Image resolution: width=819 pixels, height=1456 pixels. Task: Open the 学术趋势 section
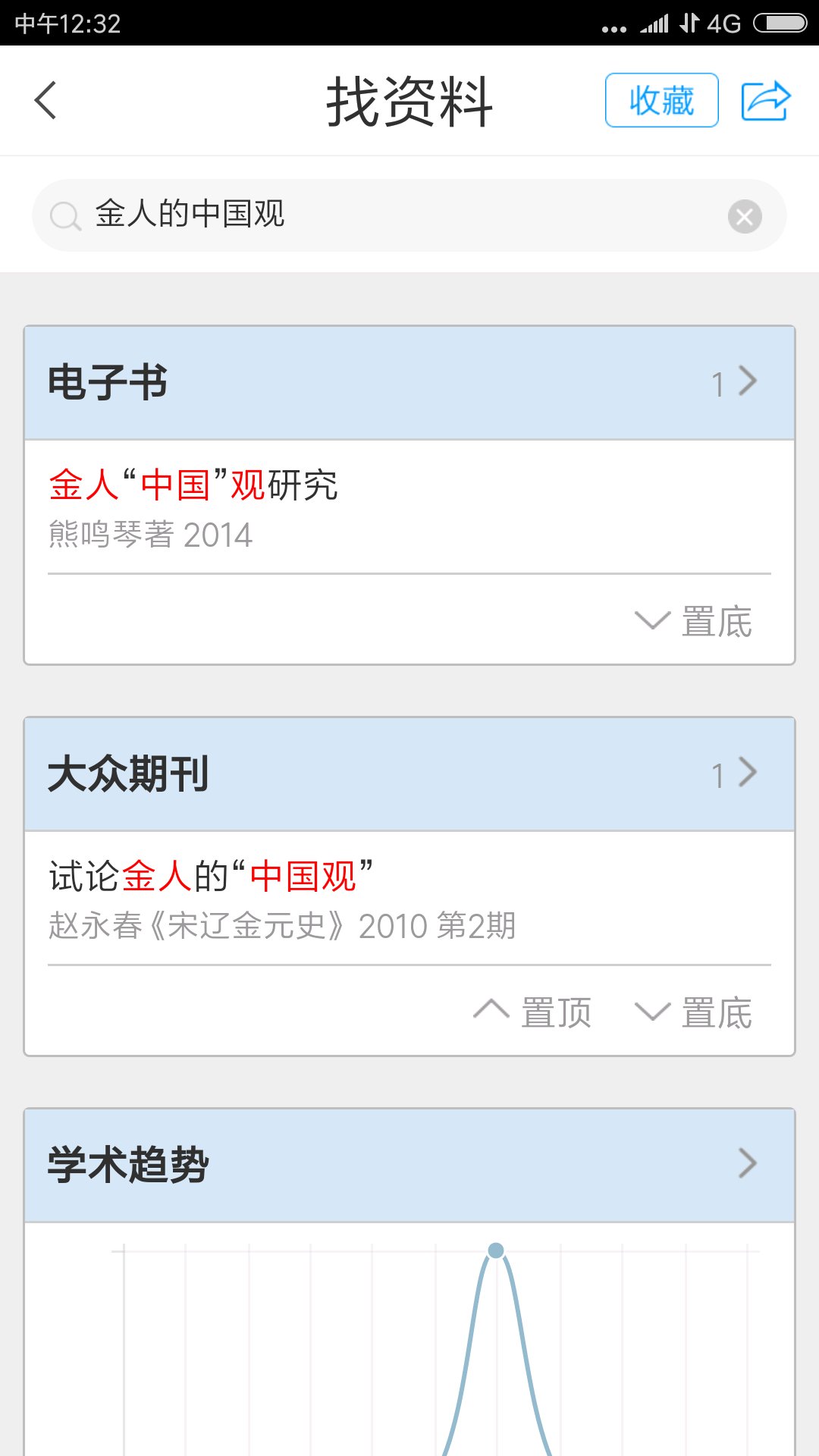747,1163
